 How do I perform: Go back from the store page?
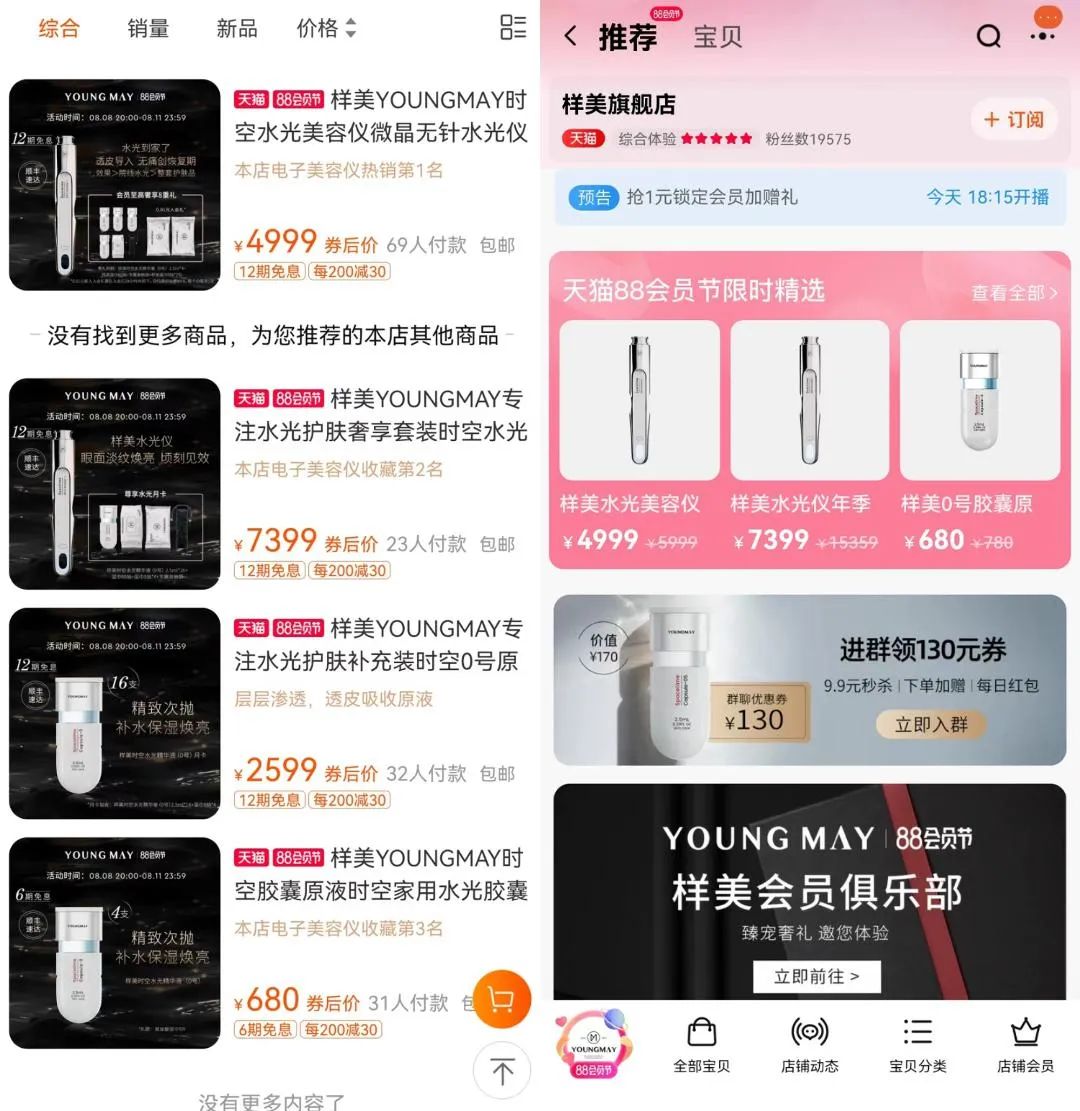click(x=571, y=37)
